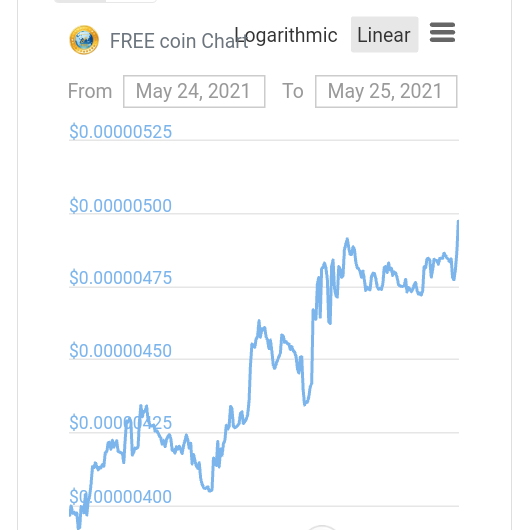Edit the To date May 25, 2021

coord(386,91)
